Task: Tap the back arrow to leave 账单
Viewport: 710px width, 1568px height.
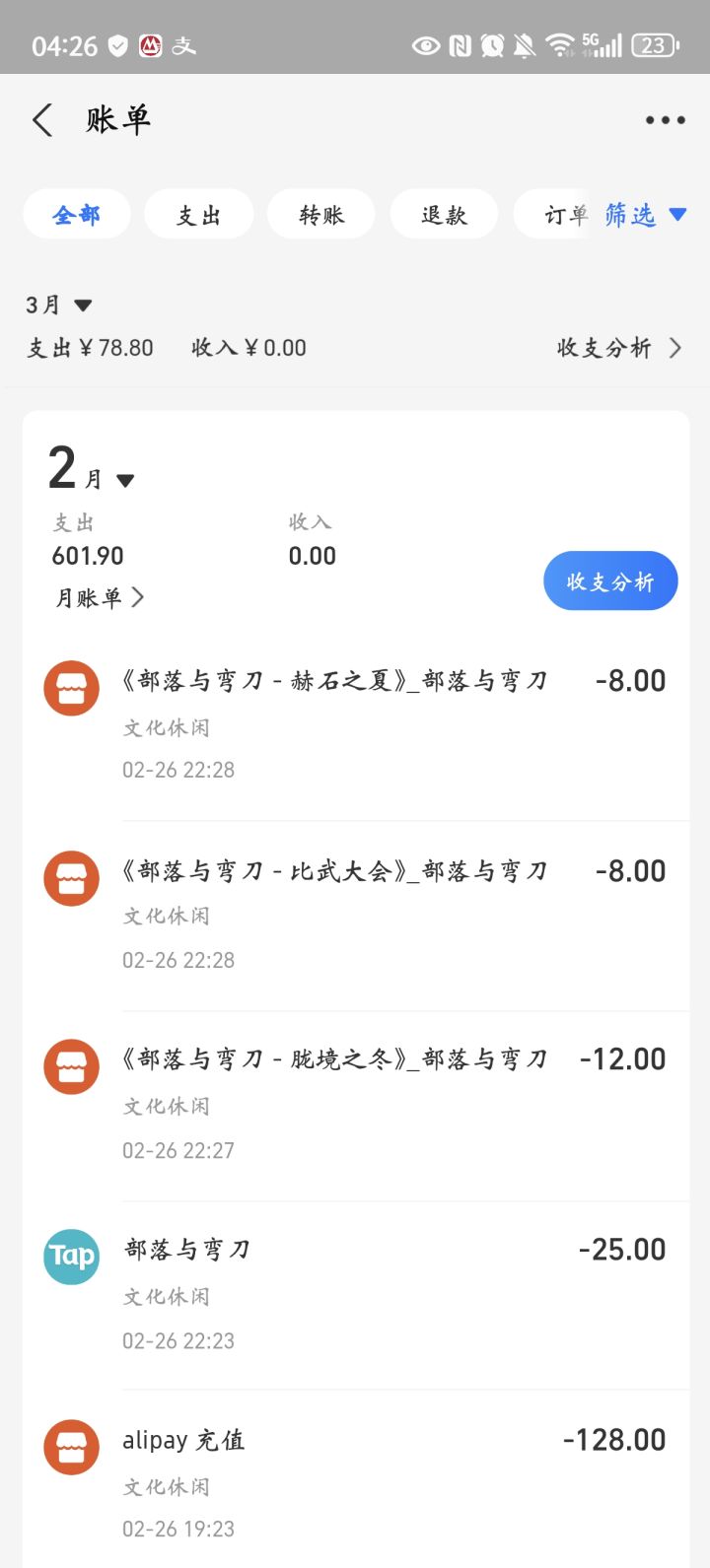Action: point(41,118)
